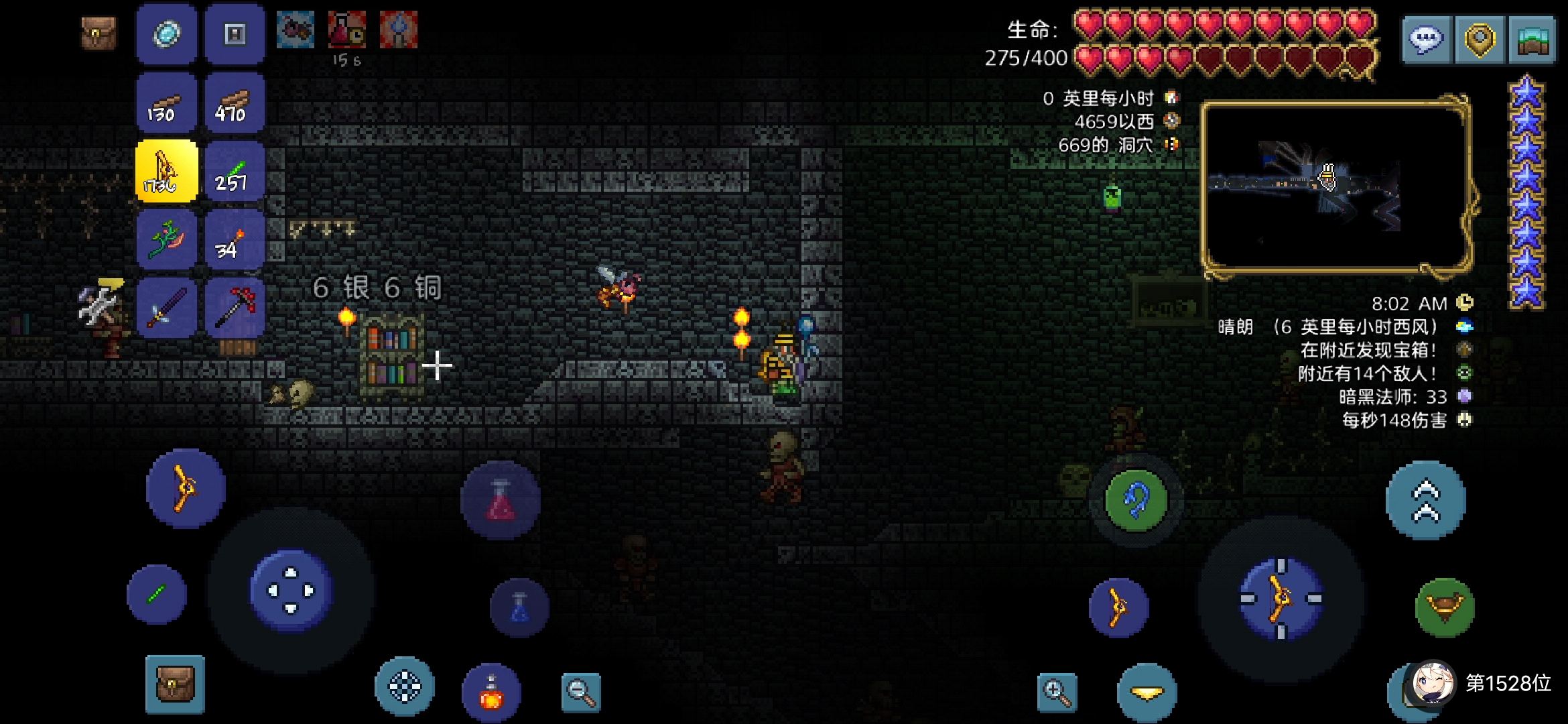The image size is (1568, 724).
Task: Tap the jump double-arrow button
Action: click(x=1425, y=500)
